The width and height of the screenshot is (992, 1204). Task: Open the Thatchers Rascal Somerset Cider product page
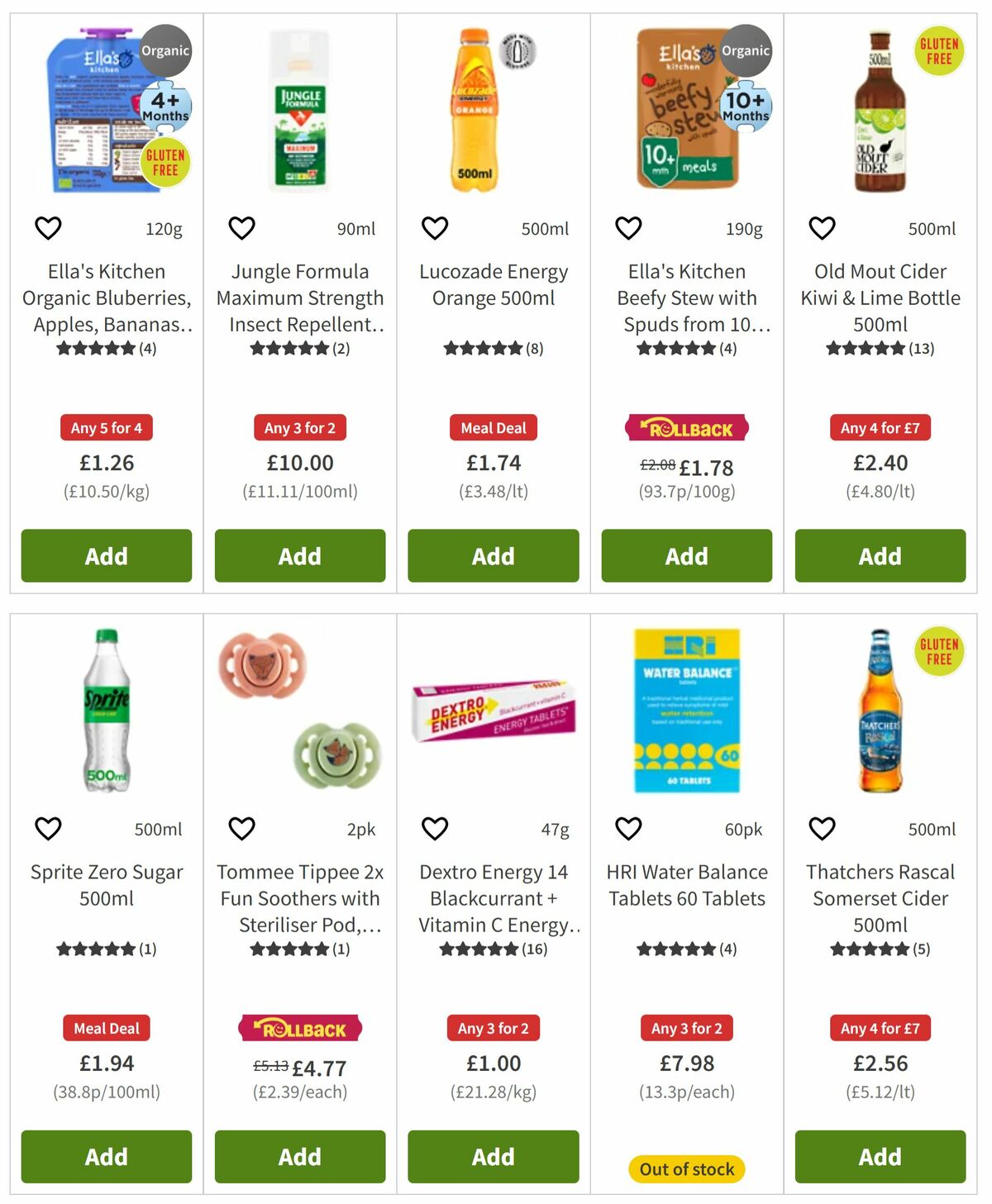coord(880,898)
